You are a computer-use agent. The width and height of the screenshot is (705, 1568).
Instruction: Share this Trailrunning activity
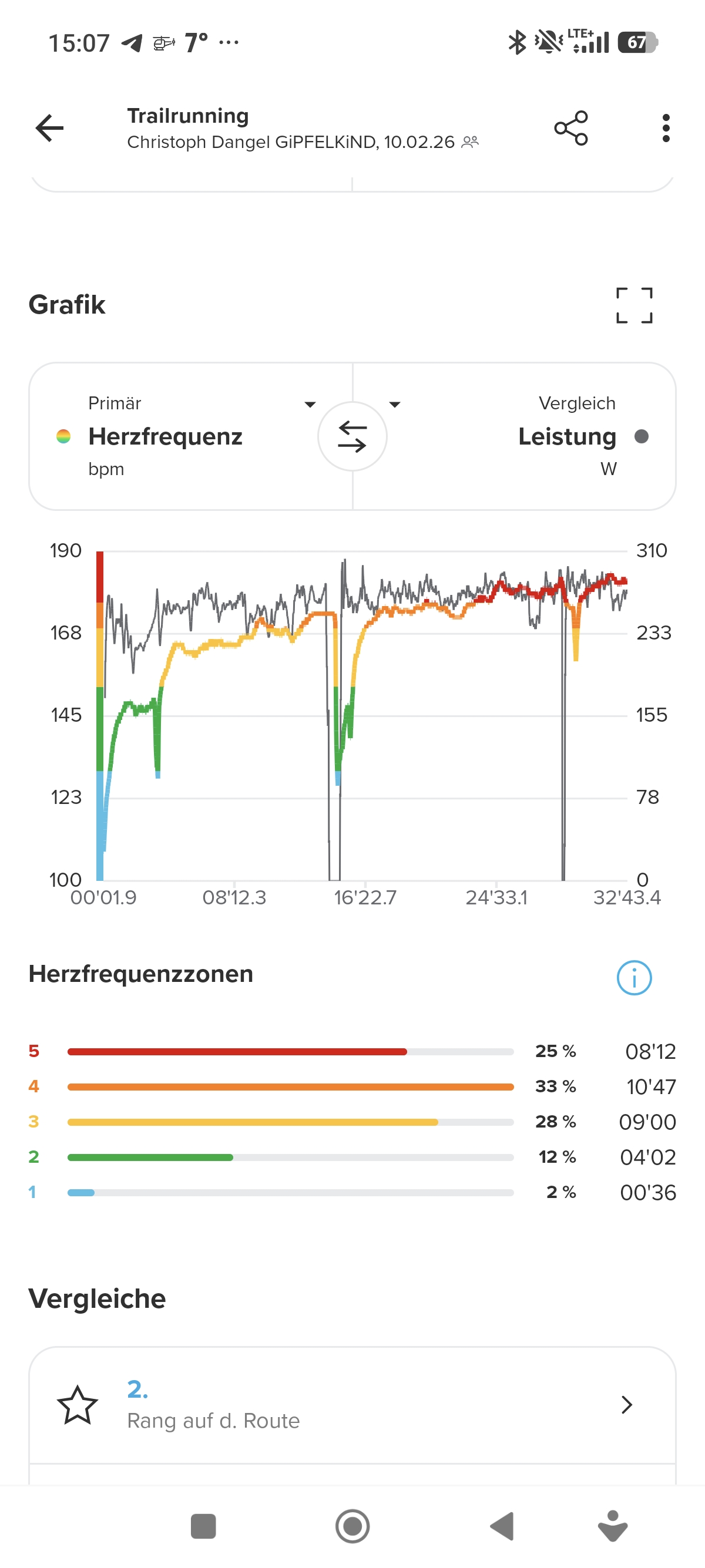click(570, 128)
